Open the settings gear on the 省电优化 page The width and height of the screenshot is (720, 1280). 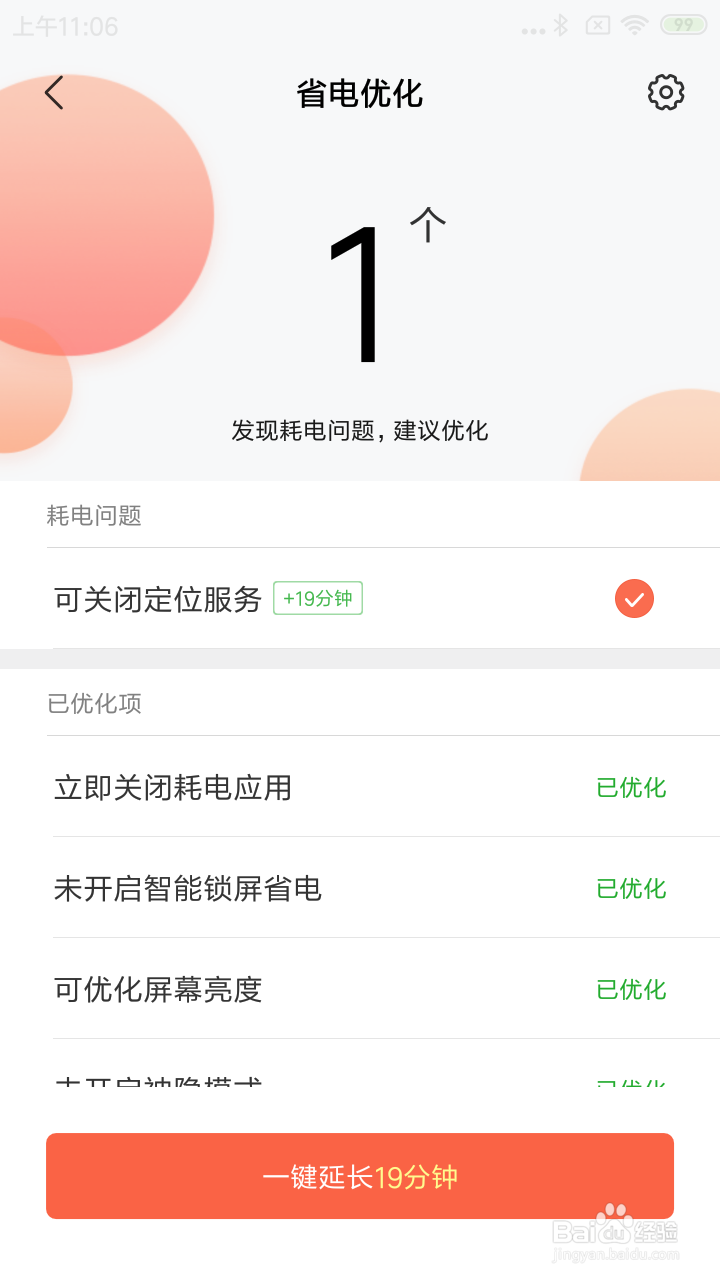666,92
